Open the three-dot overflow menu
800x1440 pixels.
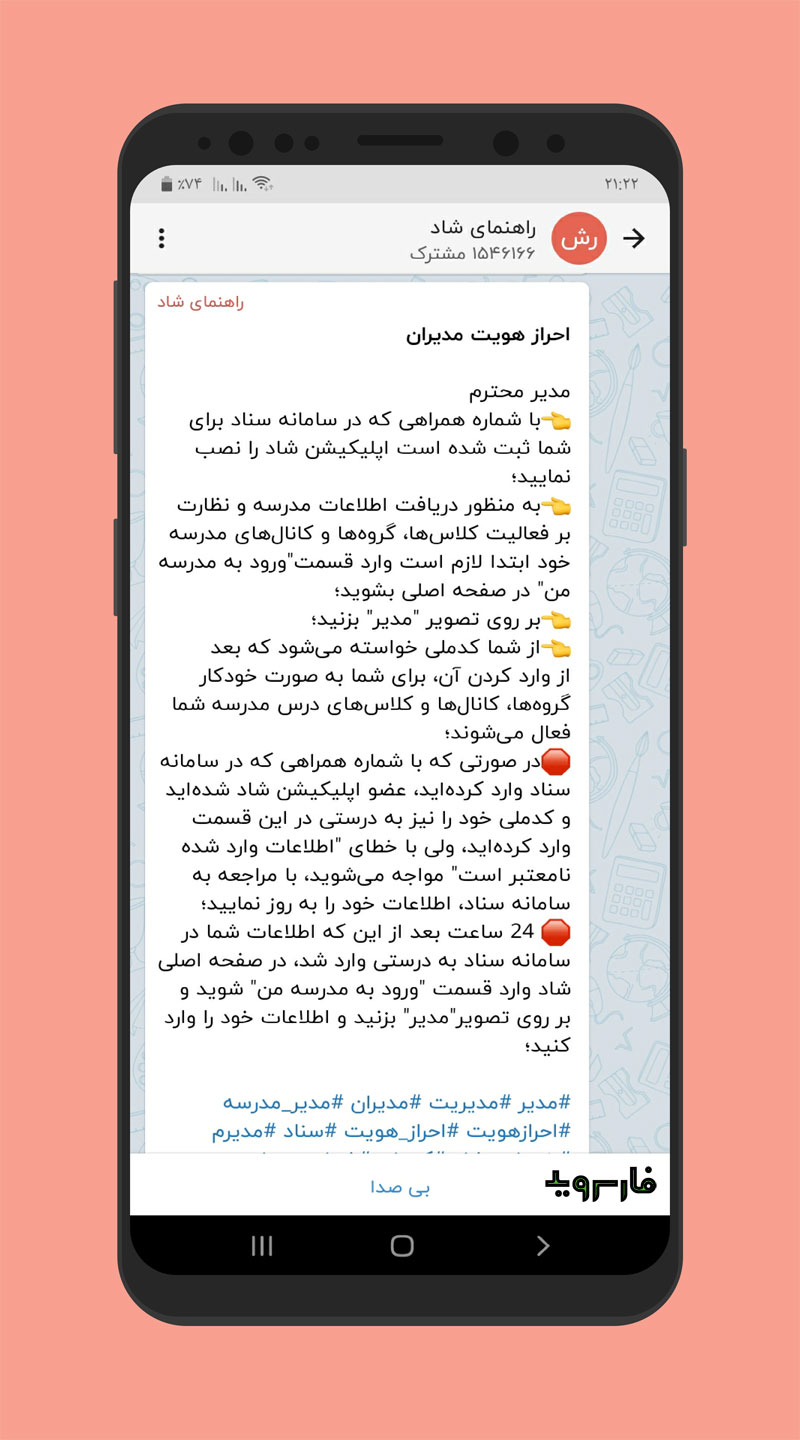(x=161, y=238)
